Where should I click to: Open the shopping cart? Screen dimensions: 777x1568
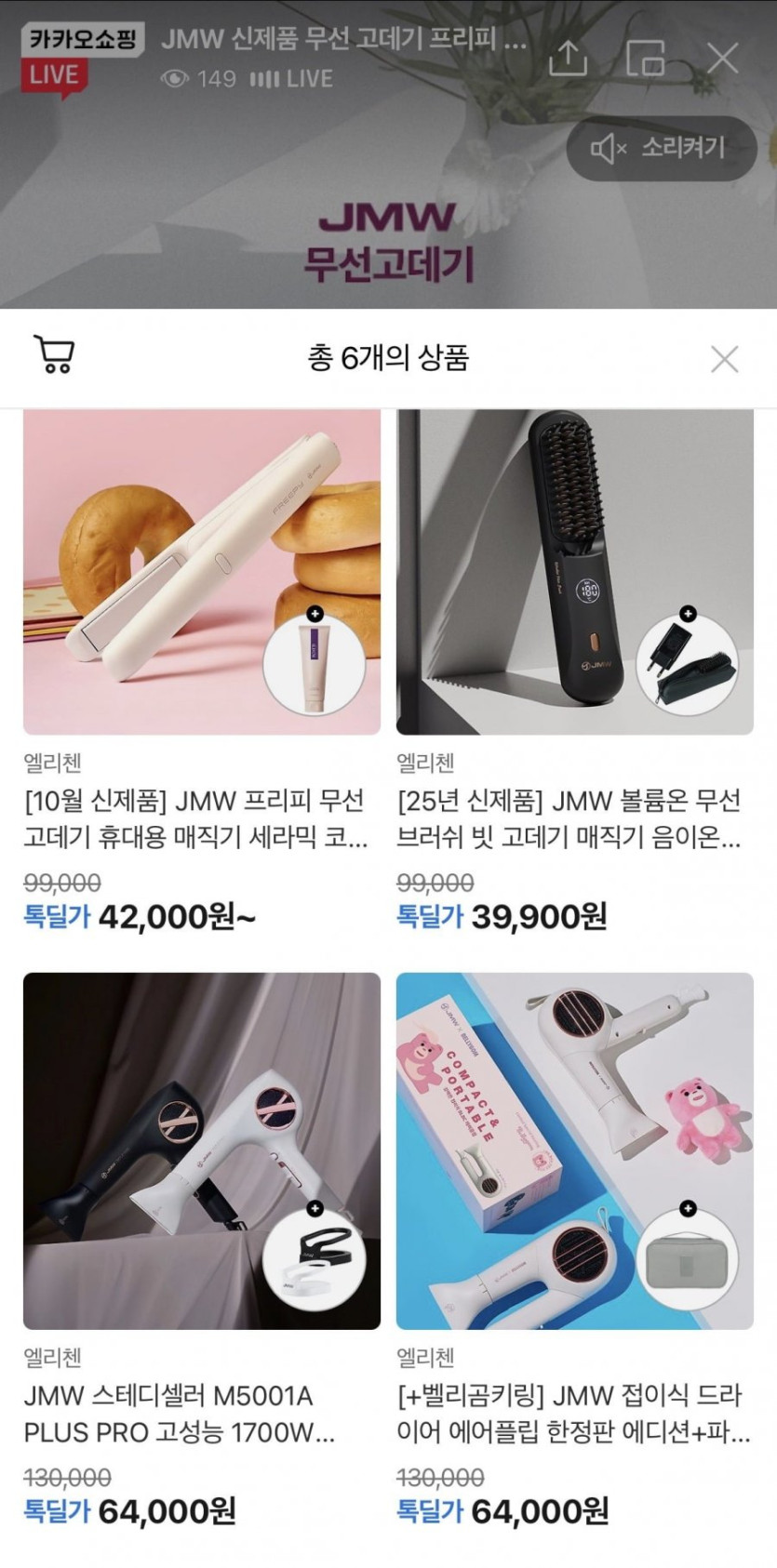(54, 355)
